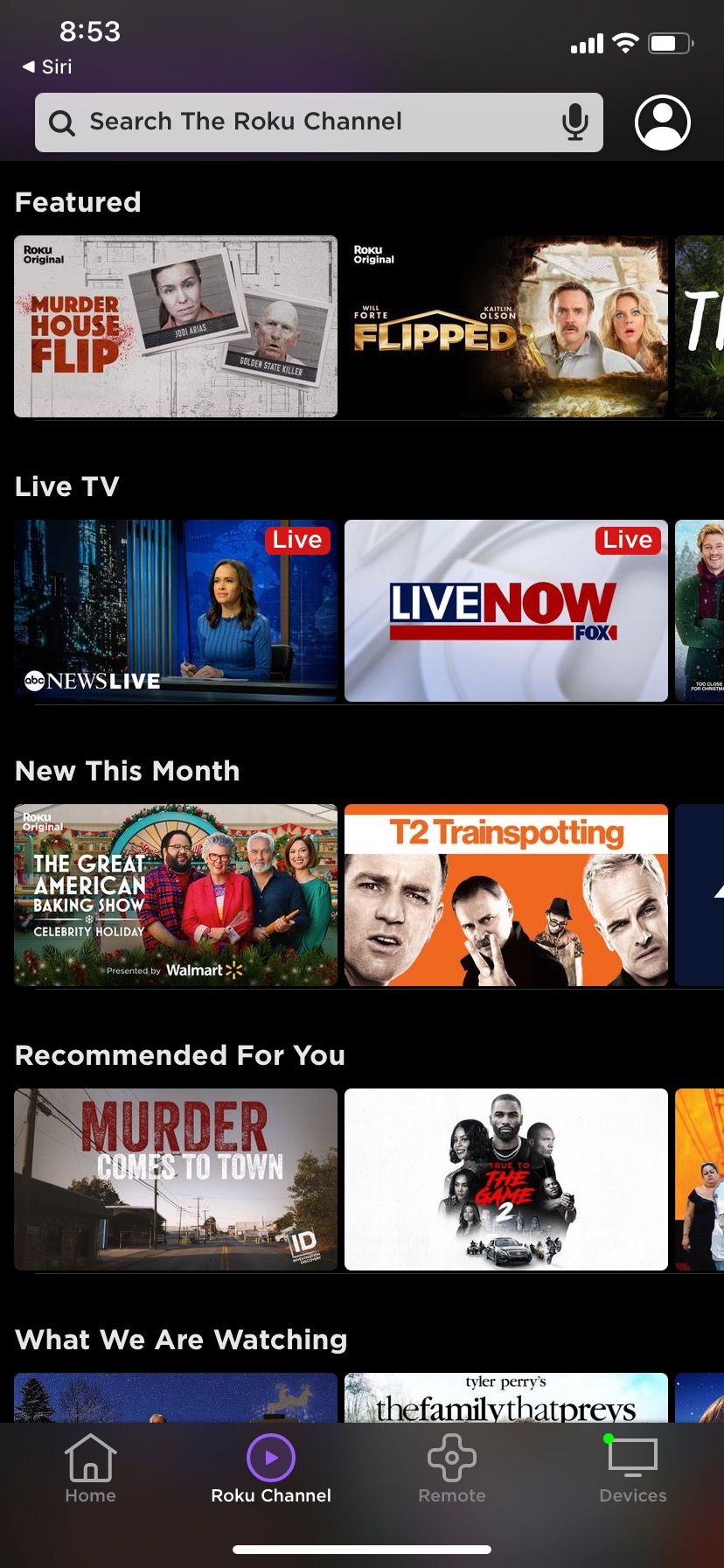
Task: Select the Roku Channel tab
Action: pos(271,1470)
